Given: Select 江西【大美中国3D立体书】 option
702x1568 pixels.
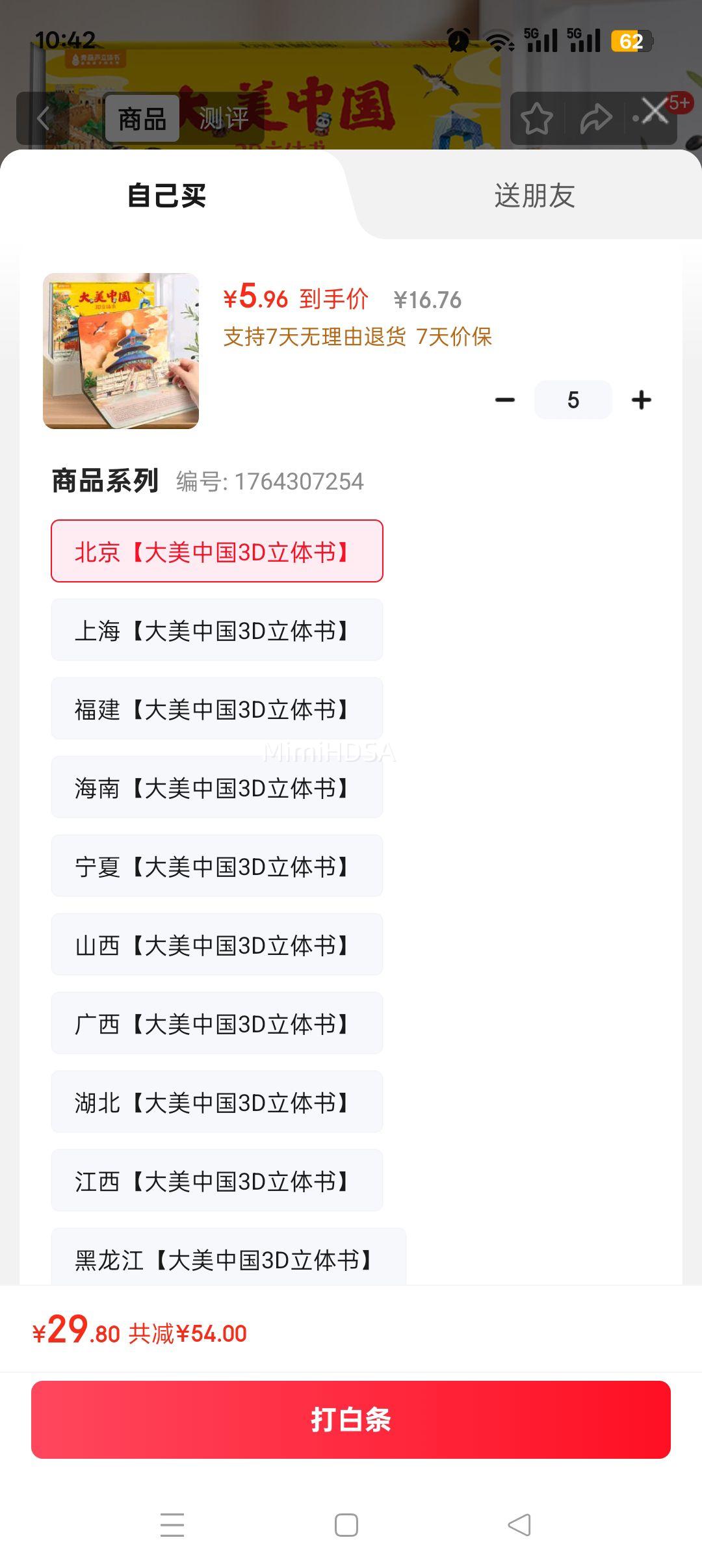Looking at the screenshot, I should [x=217, y=1181].
